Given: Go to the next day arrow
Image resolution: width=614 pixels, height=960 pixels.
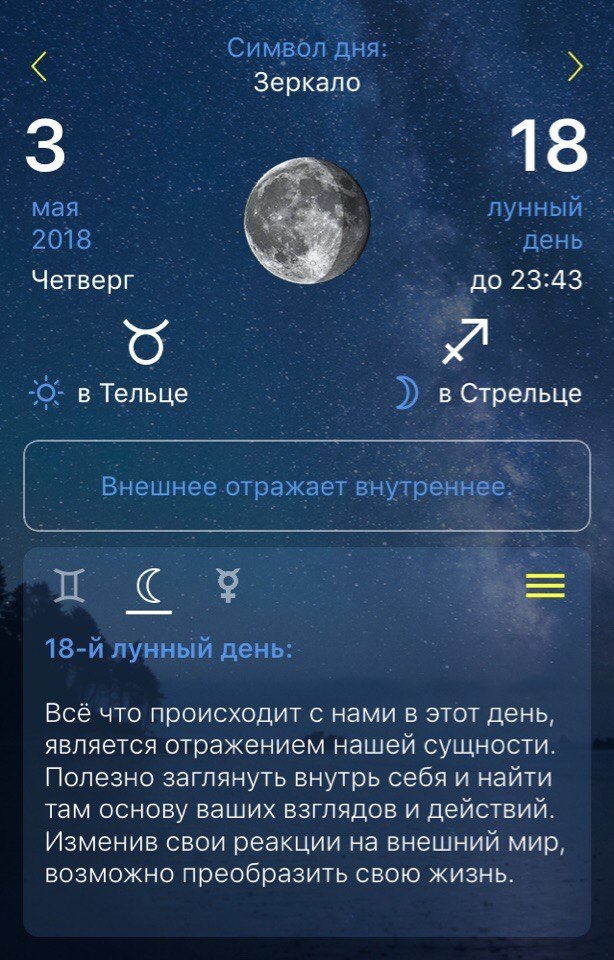Looking at the screenshot, I should [575, 65].
